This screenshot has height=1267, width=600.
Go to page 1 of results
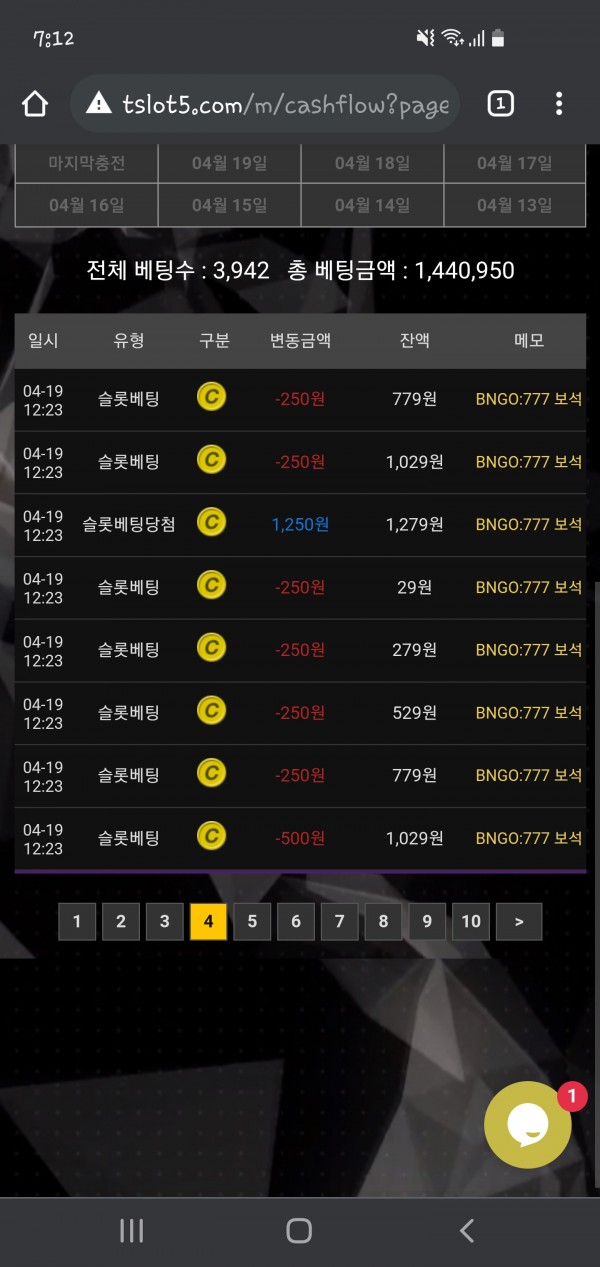coord(77,922)
